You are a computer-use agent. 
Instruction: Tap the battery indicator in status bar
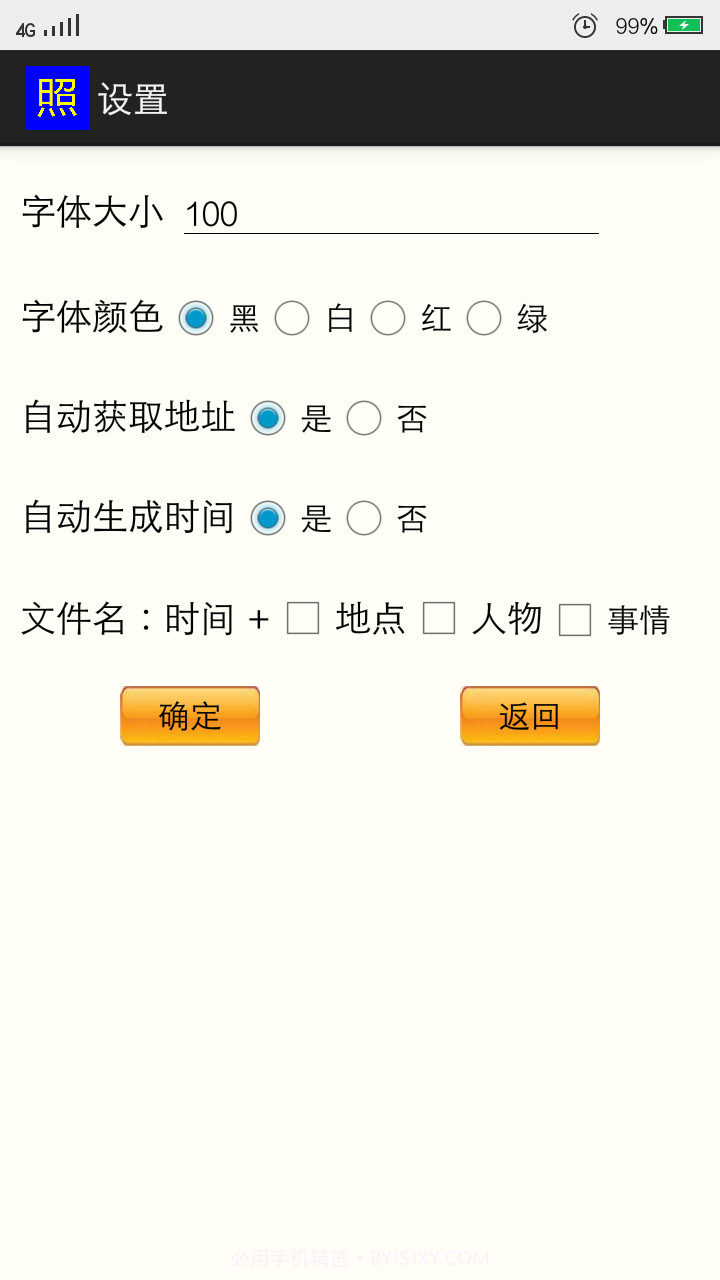[x=683, y=25]
